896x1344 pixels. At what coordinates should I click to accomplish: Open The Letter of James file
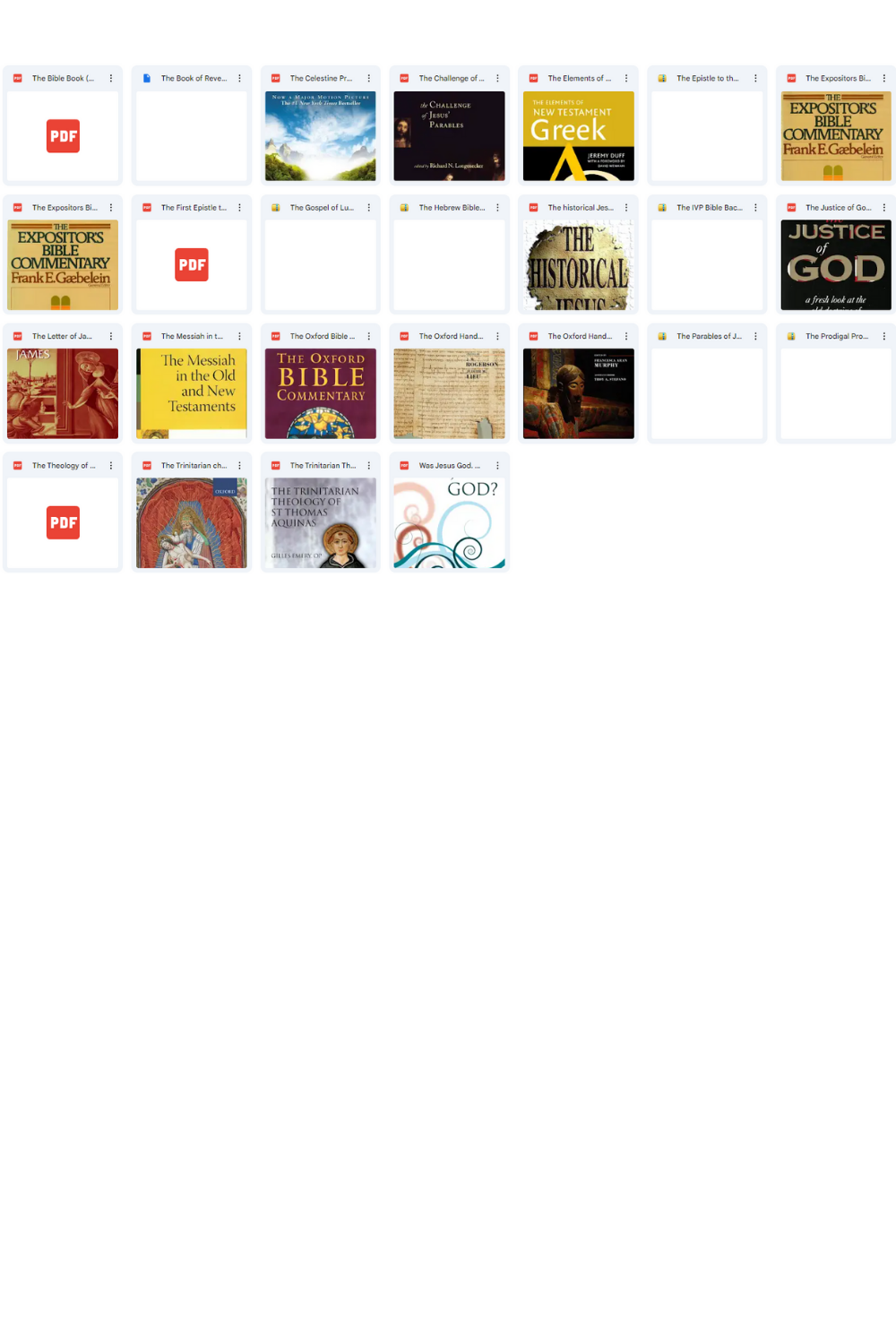(63, 393)
